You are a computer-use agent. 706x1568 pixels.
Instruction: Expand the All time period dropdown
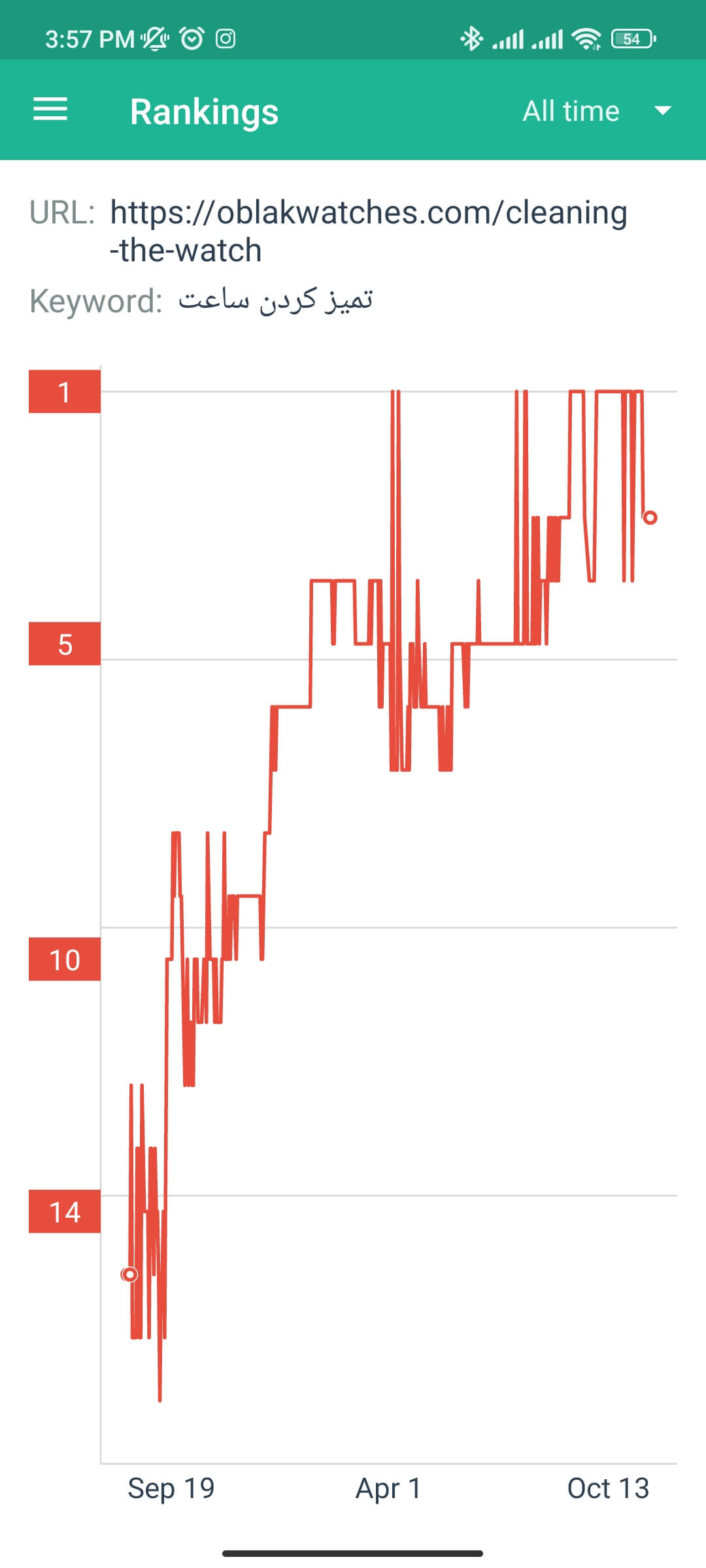pyautogui.click(x=597, y=111)
